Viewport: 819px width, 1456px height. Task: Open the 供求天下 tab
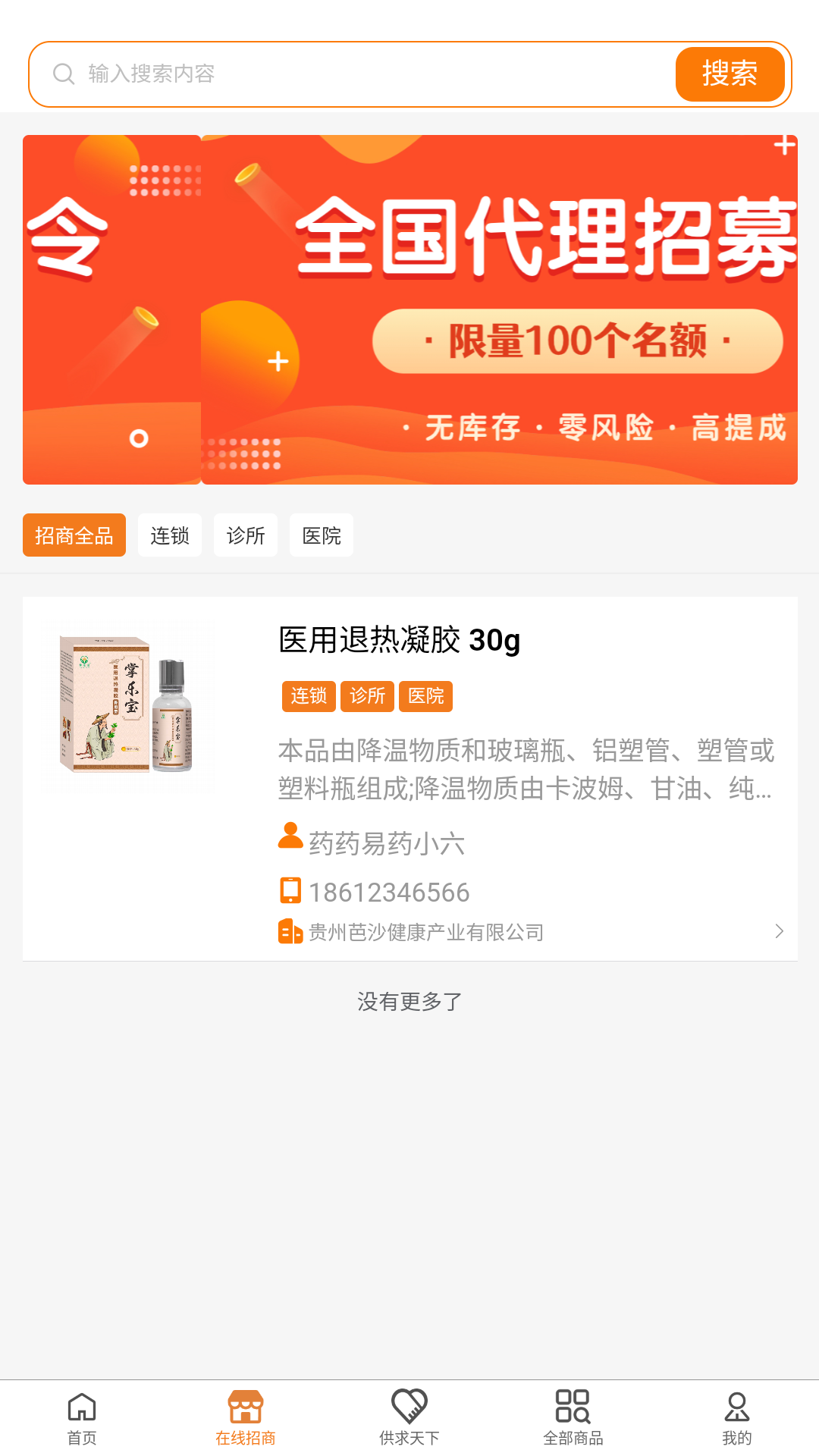point(409,1418)
